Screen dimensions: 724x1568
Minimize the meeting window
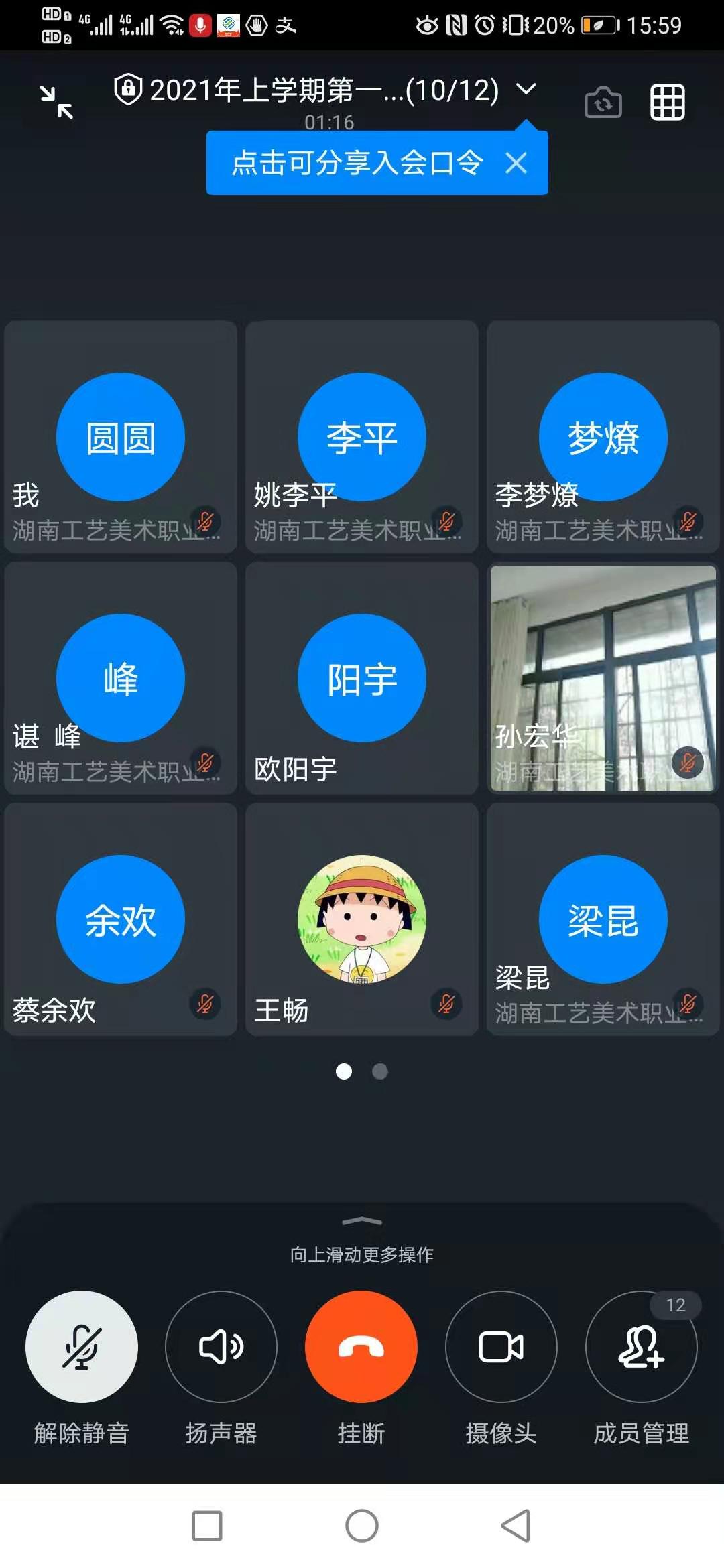click(x=56, y=103)
